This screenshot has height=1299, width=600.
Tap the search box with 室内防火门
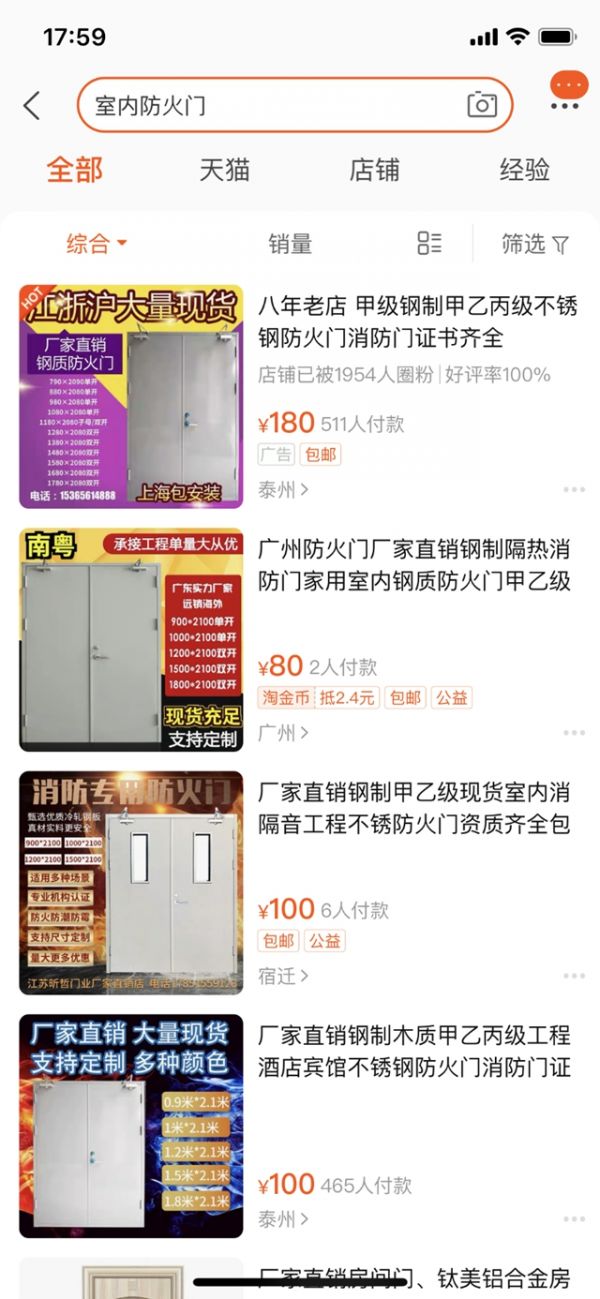[270, 105]
